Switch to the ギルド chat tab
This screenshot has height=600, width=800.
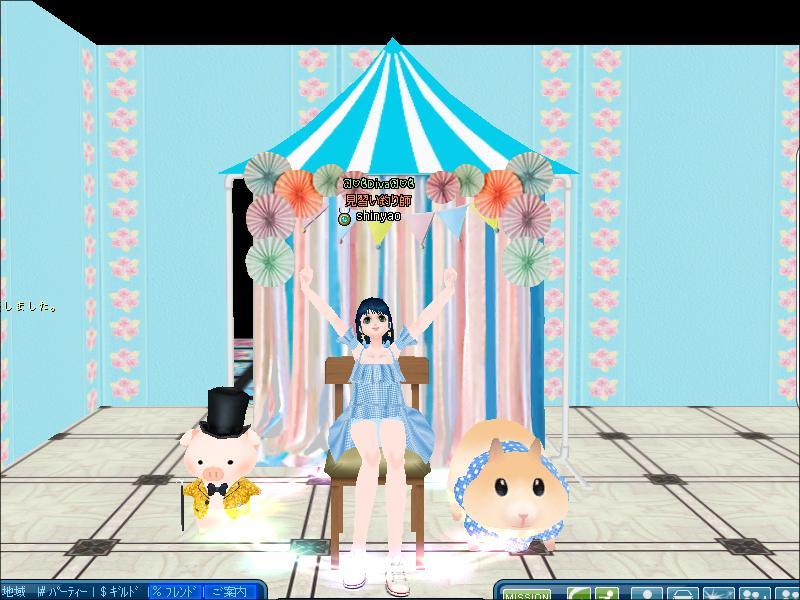point(120,592)
